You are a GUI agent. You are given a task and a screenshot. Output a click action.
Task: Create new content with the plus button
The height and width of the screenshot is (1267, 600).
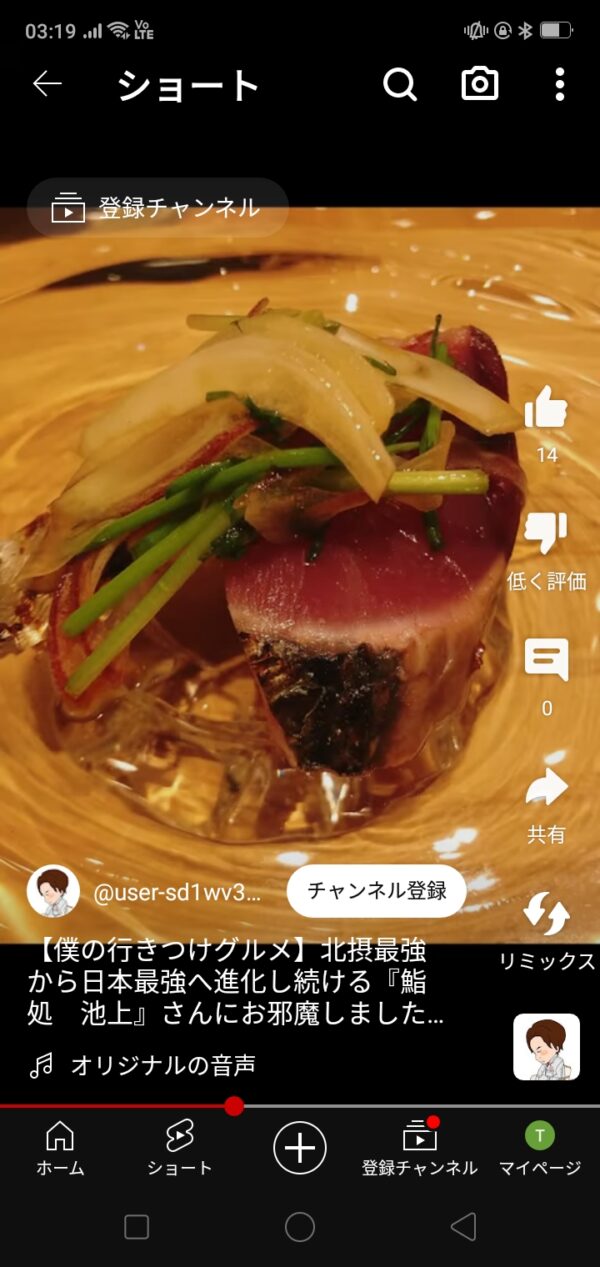point(300,1147)
